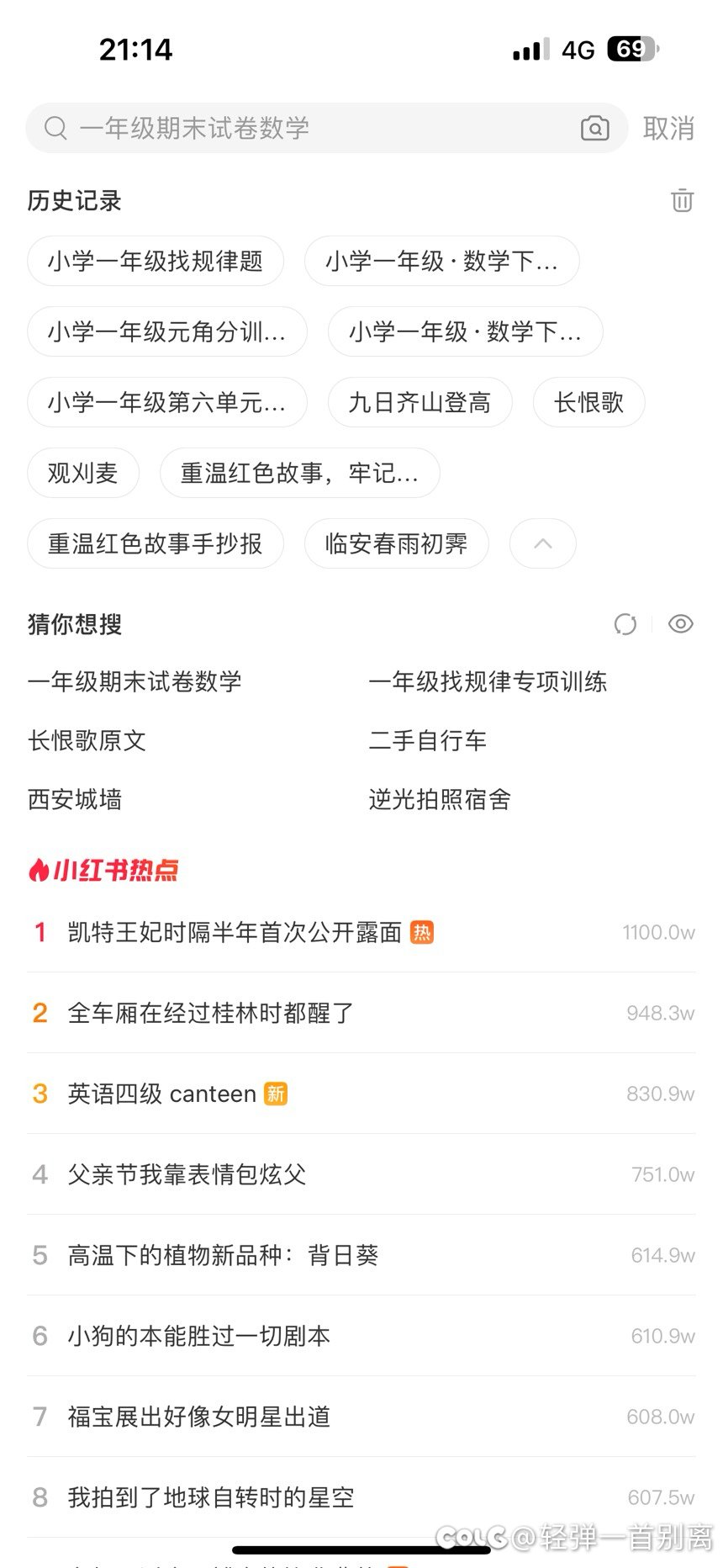Tap 取消 to cancel search
723x1568 pixels.
668,128
